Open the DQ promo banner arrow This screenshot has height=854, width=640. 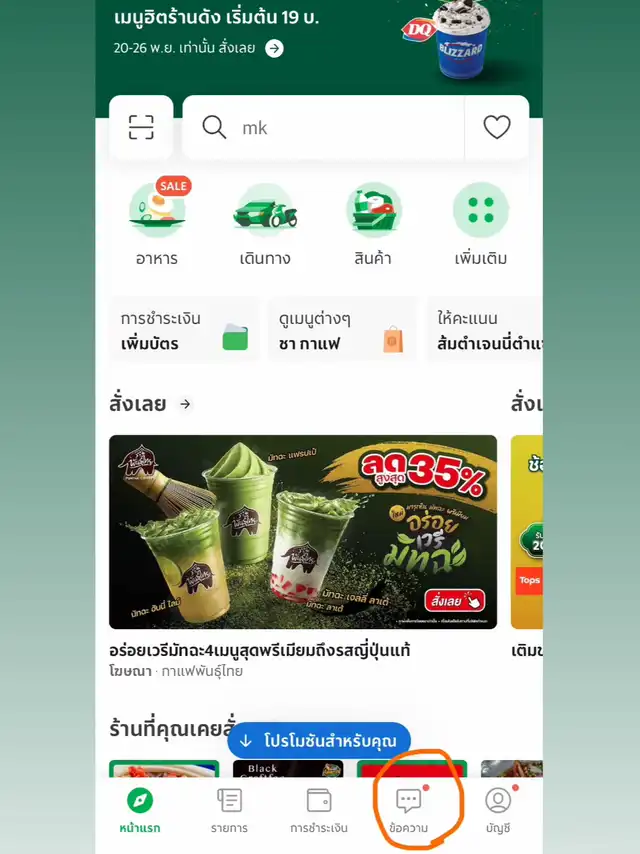[275, 48]
